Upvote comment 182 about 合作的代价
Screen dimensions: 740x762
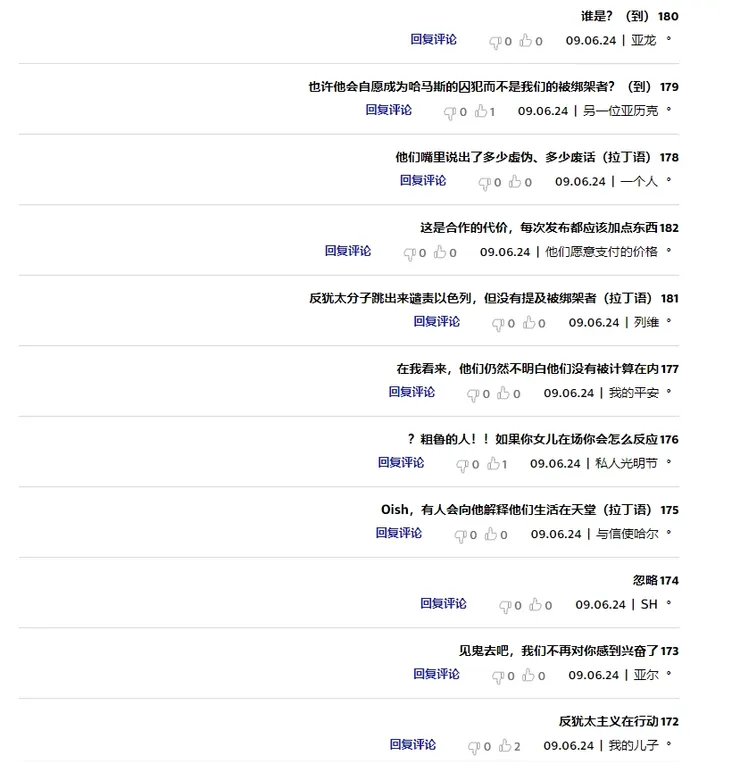click(x=443, y=253)
